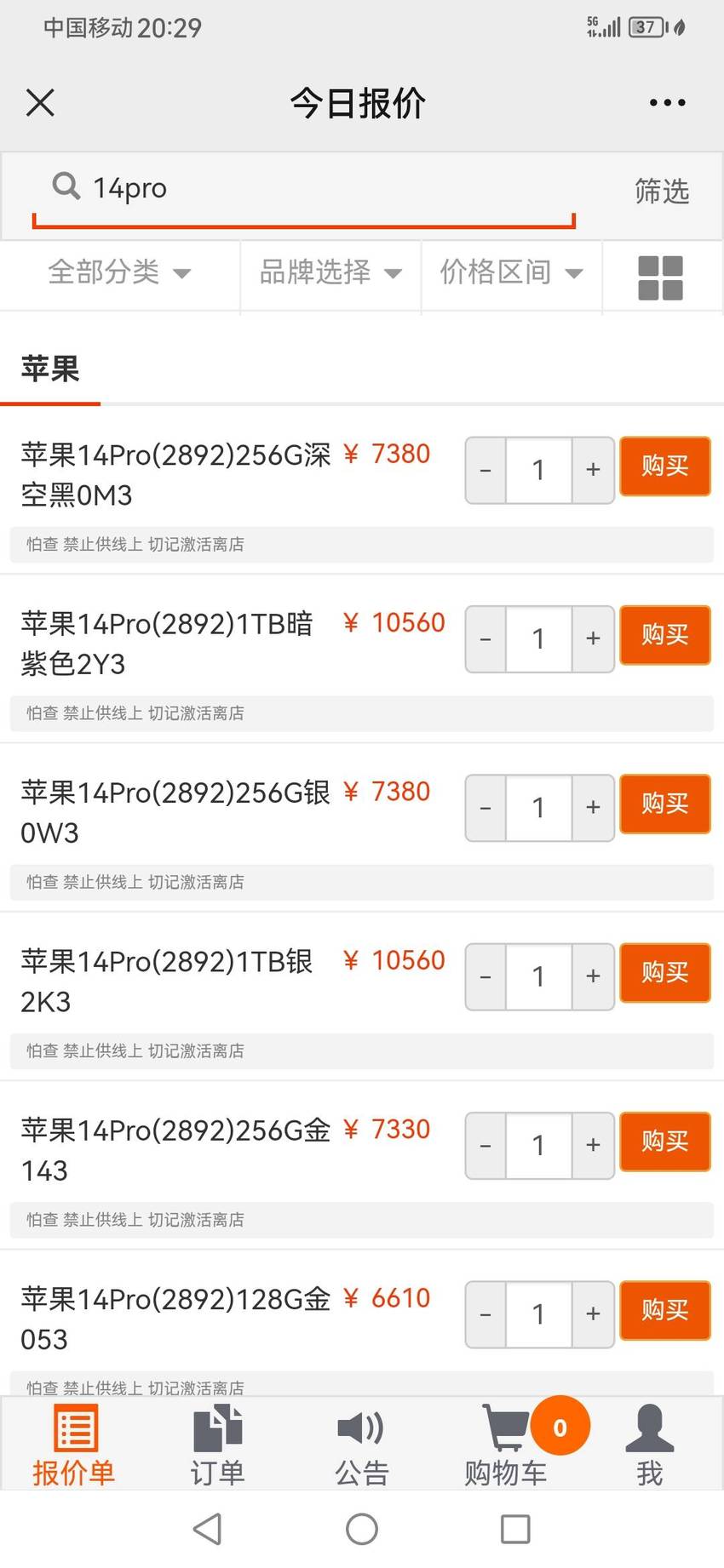This screenshot has height=1568, width=724.
Task: Expand the 品牌选择 dropdown
Action: 330,272
